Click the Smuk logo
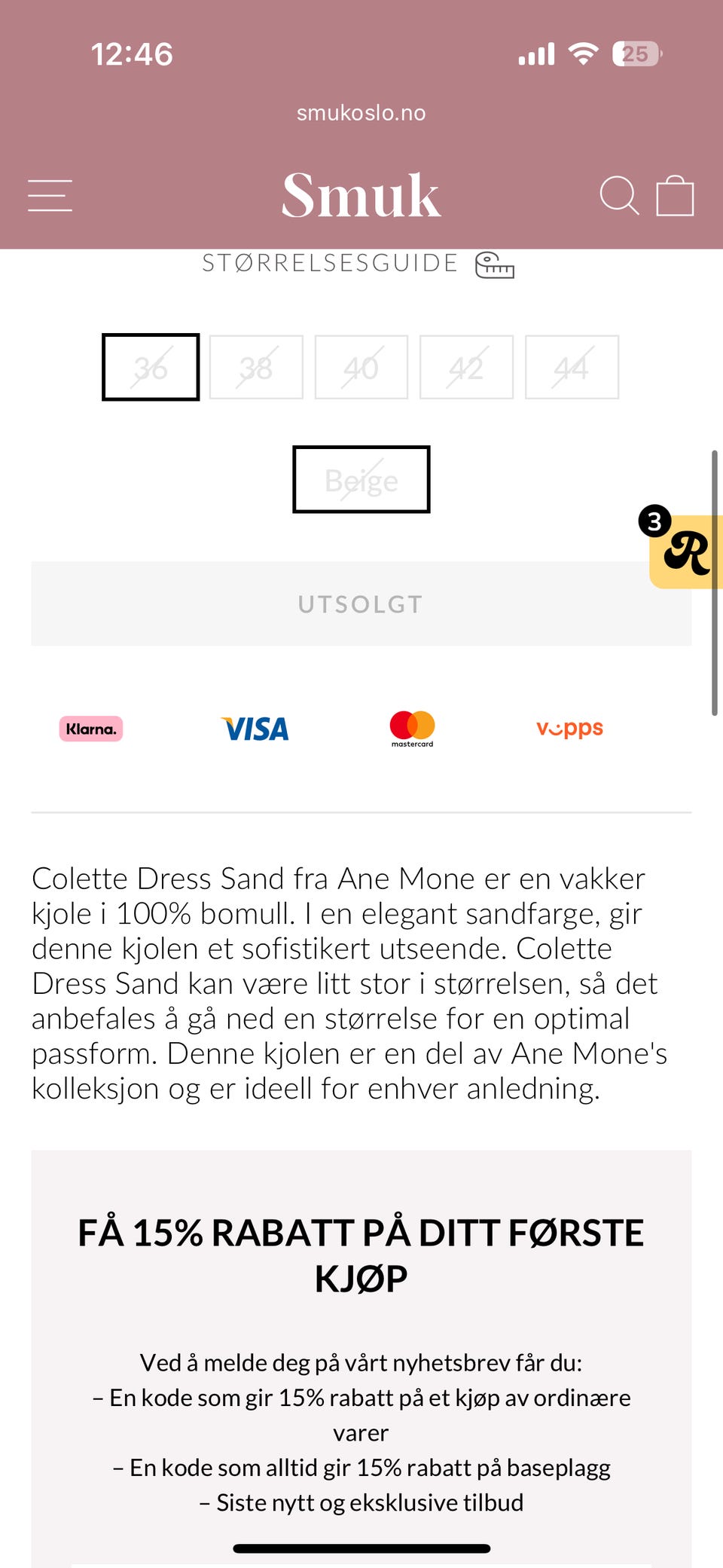The image size is (723, 1568). click(x=361, y=194)
